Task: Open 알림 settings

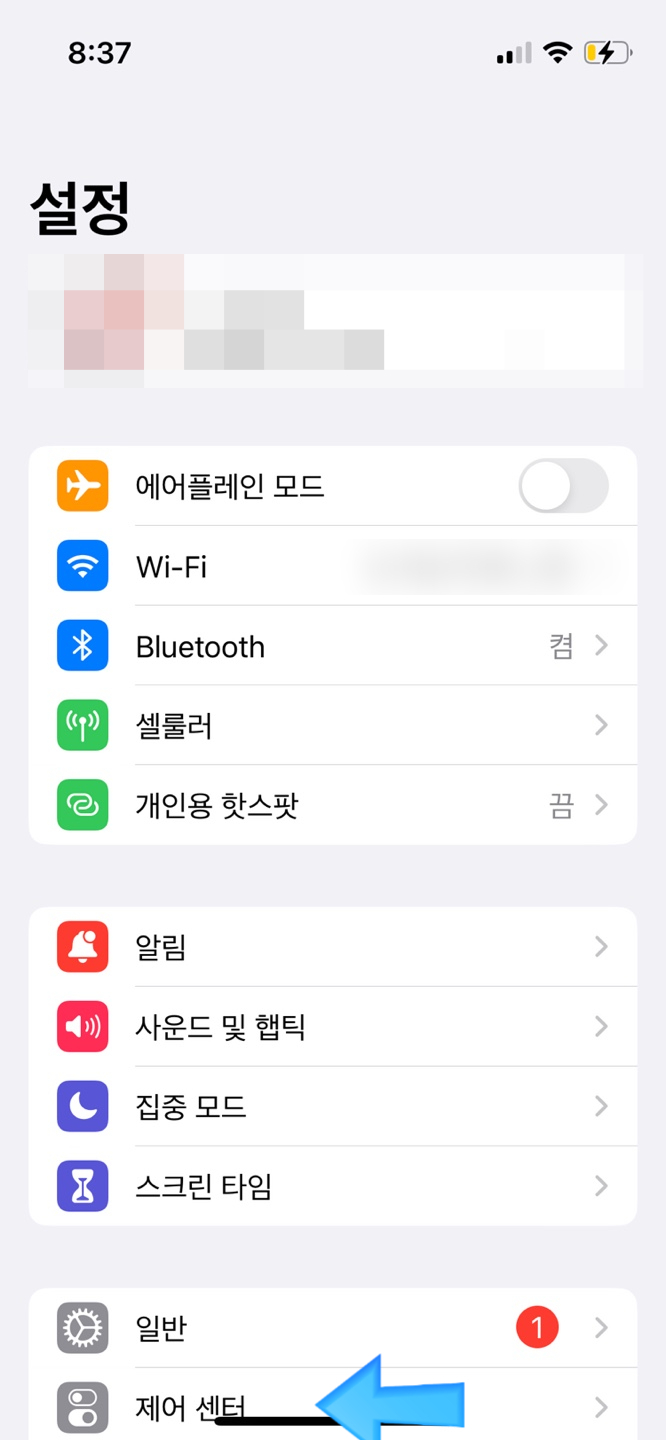Action: [x=333, y=947]
